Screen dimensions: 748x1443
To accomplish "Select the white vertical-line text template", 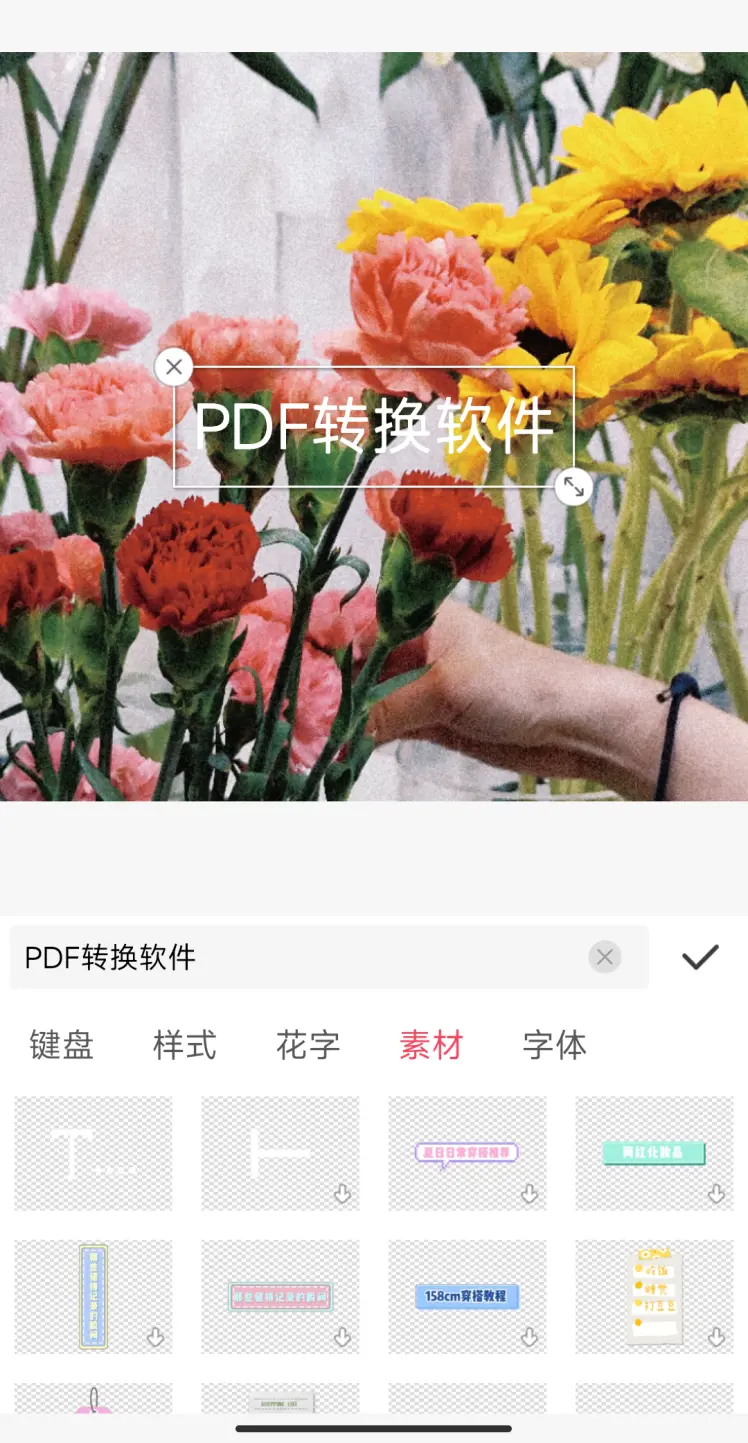I will [x=280, y=1153].
